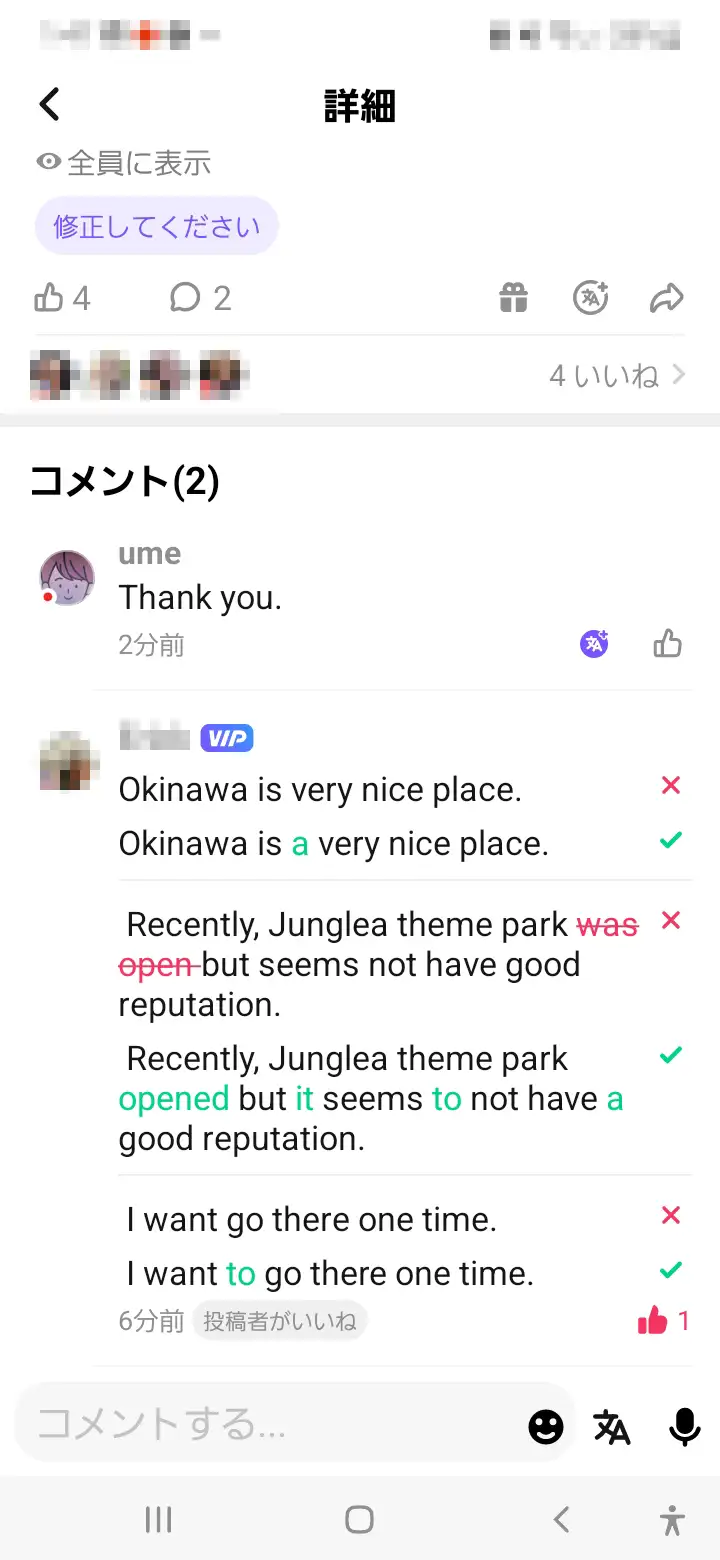Like ume's Thank you comment

(x=667, y=644)
